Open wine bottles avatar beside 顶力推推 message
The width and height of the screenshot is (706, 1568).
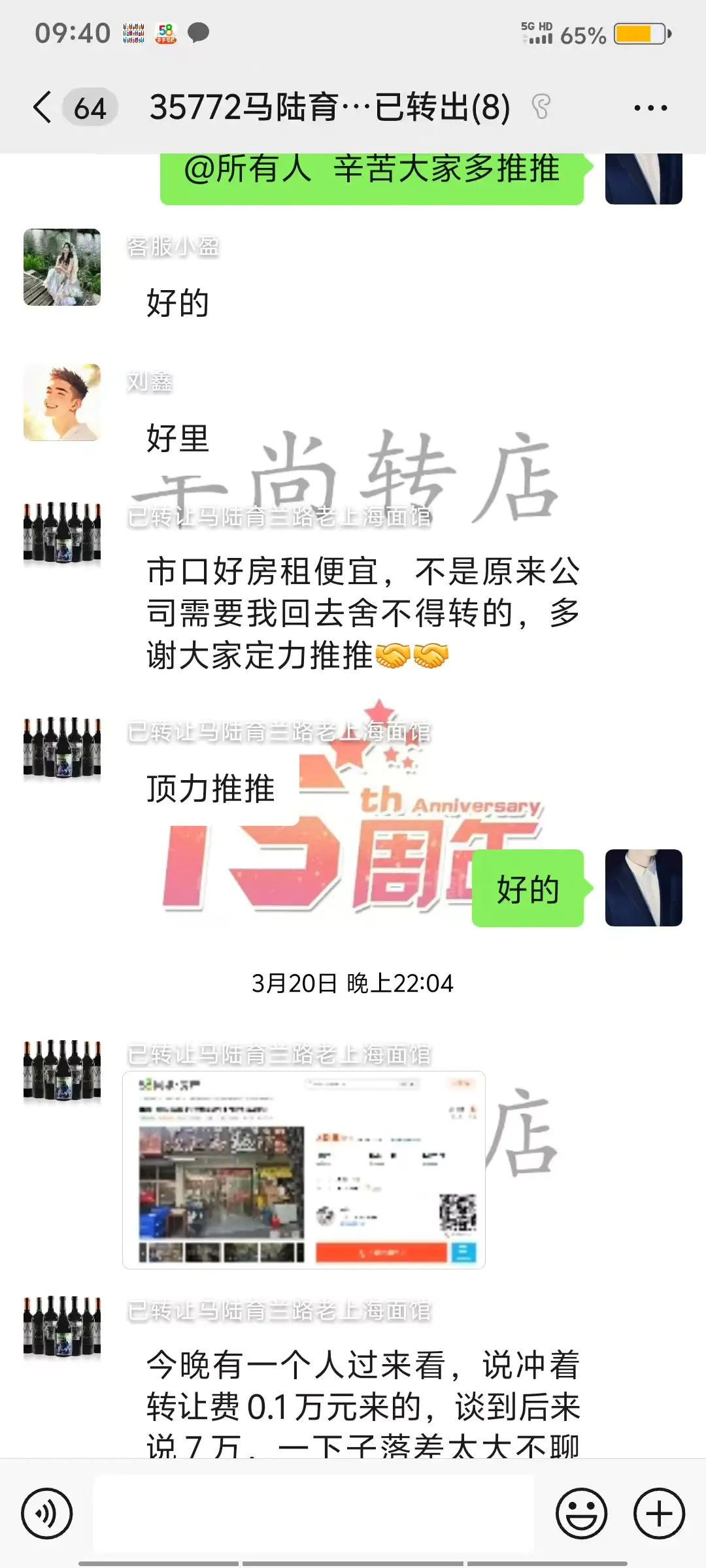62,748
